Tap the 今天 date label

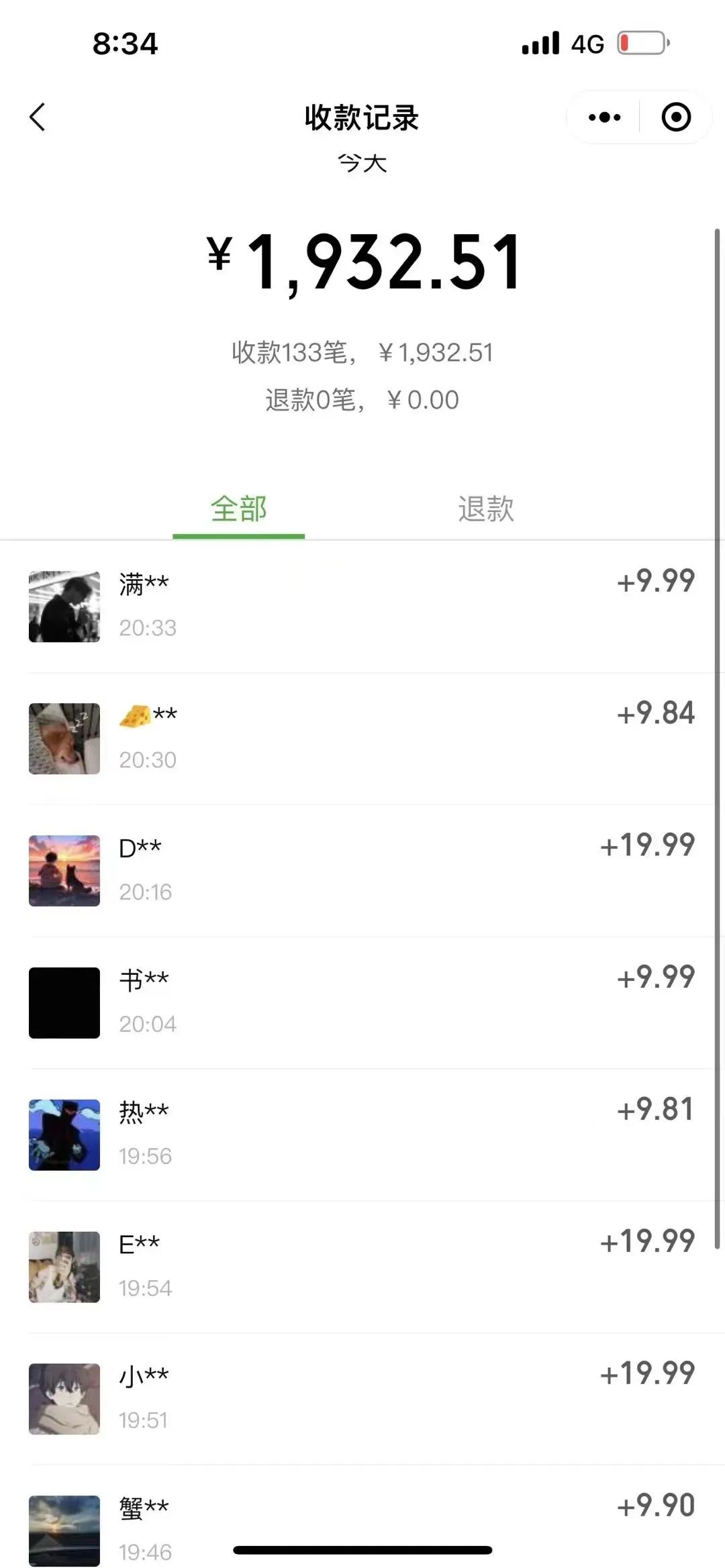362,161
